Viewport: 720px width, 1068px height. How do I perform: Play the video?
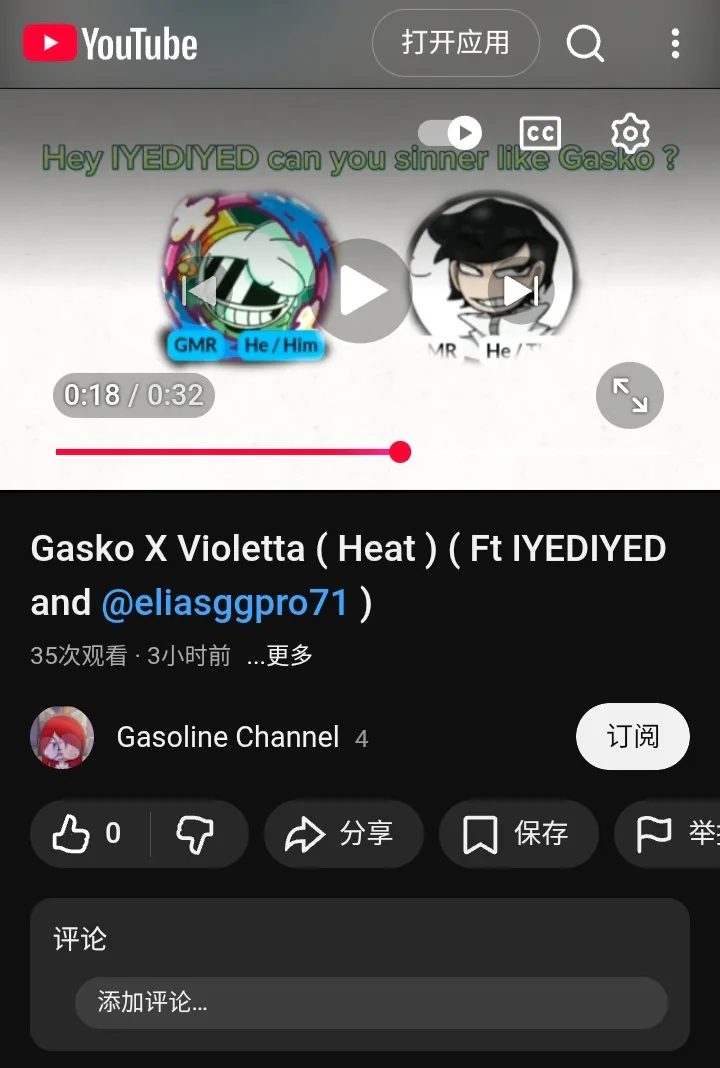(362, 291)
